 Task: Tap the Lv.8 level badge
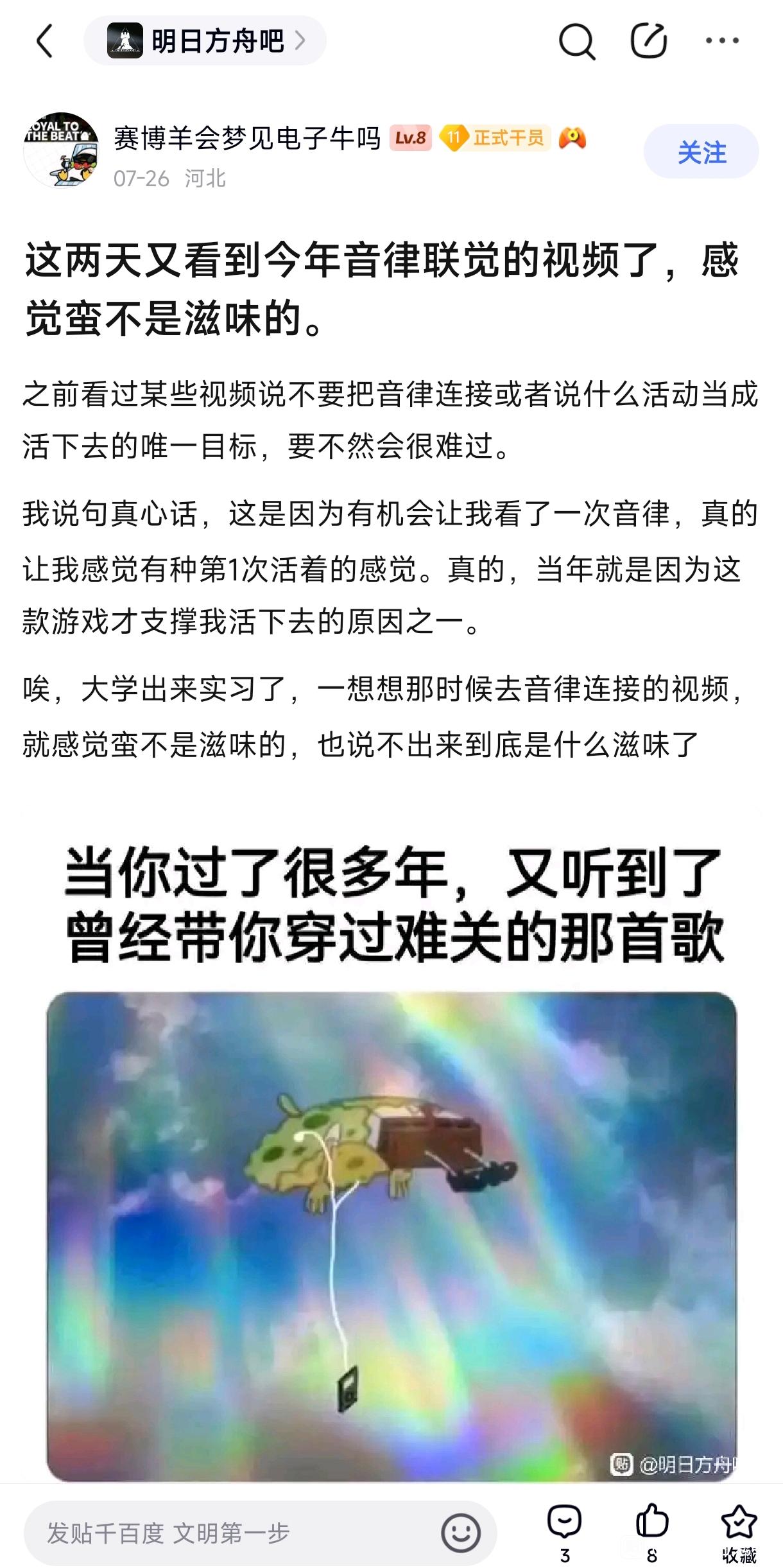(x=411, y=138)
